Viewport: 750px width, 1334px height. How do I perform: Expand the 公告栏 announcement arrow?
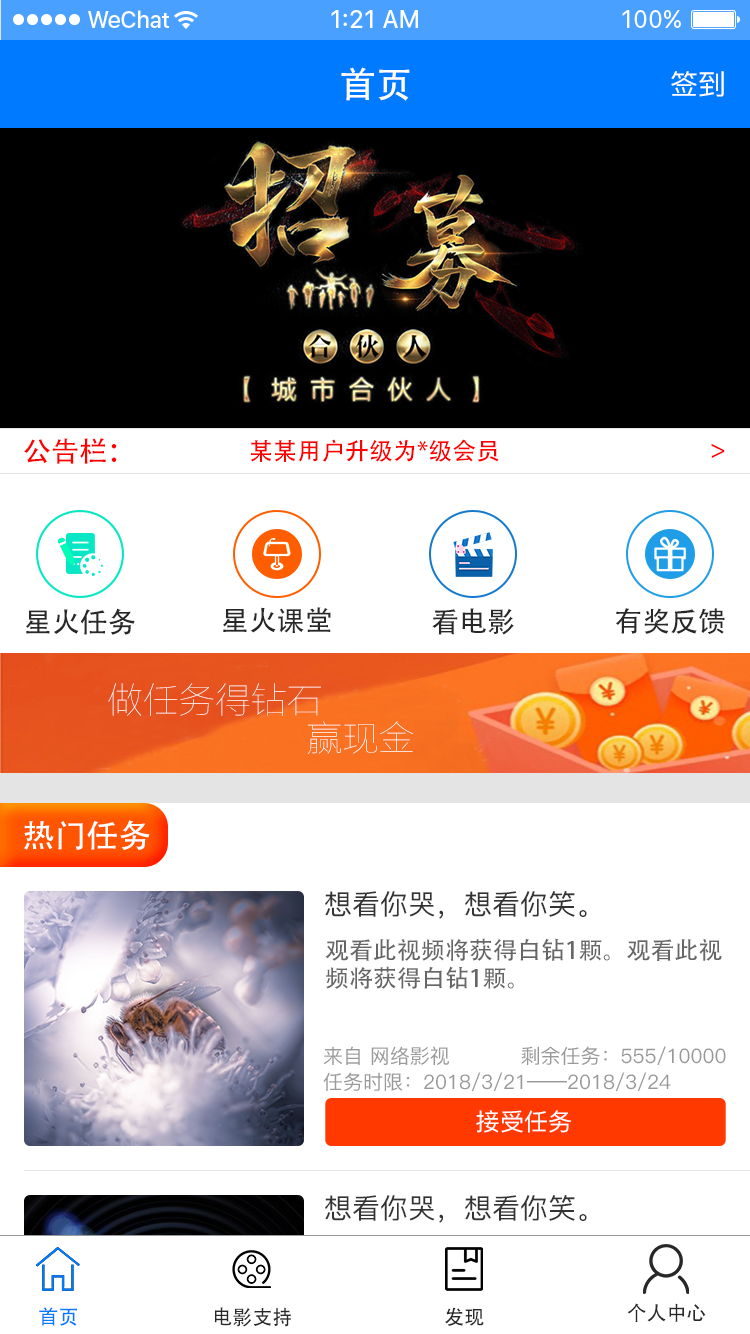click(x=717, y=451)
